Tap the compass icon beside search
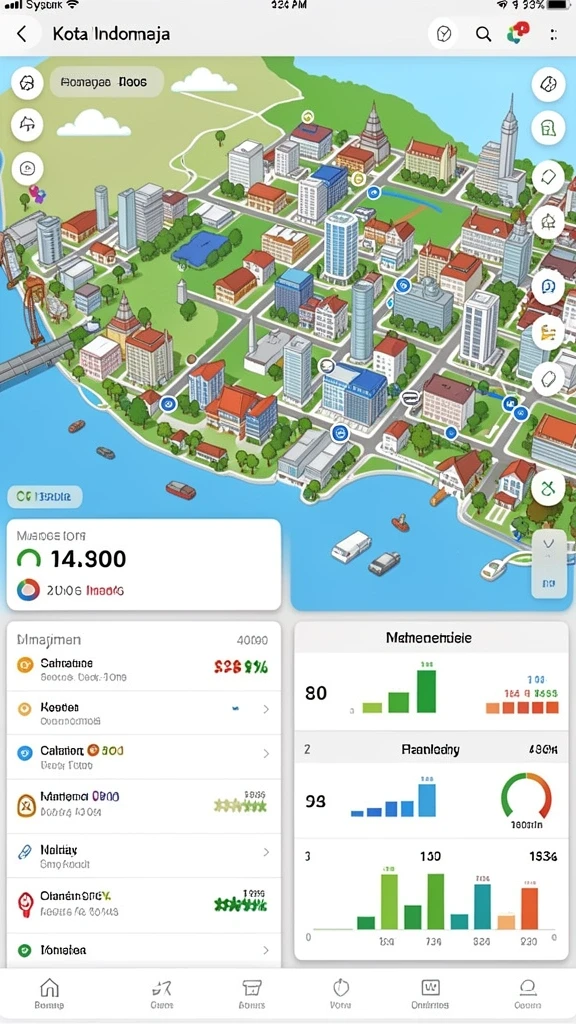Viewport: 576px width, 1024px height. 444,34
